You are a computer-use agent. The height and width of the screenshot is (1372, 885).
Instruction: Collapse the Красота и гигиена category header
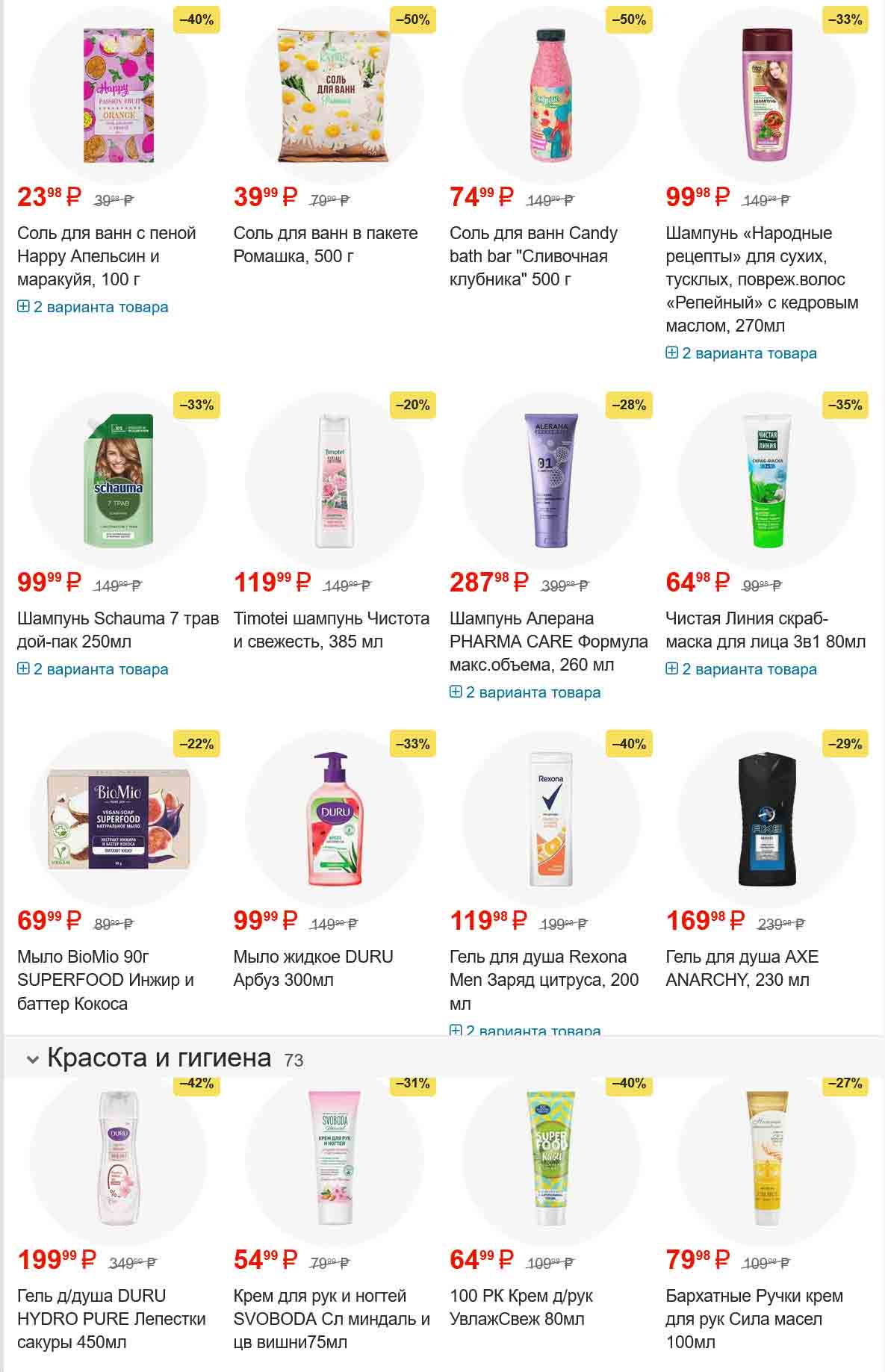tap(33, 1059)
